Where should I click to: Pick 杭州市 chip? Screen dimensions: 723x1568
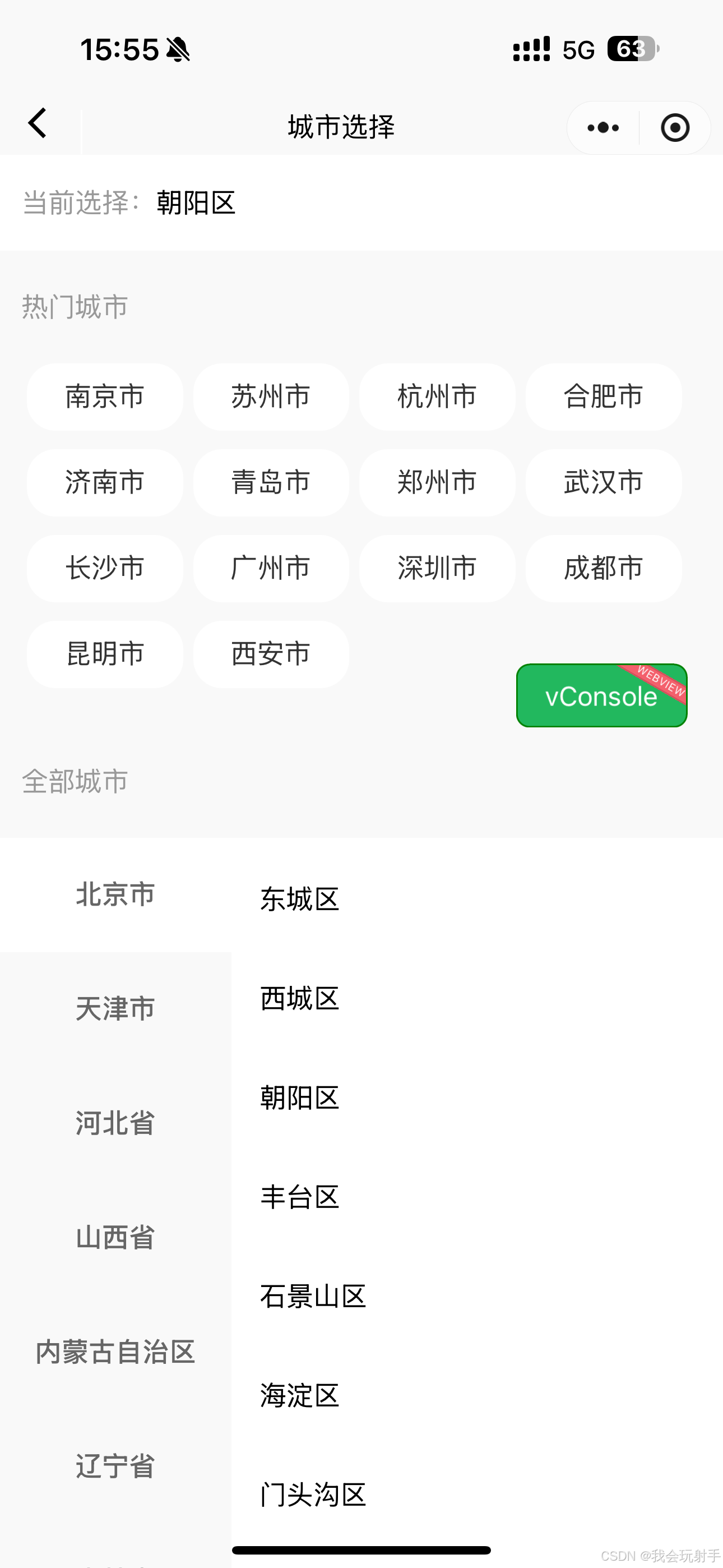(x=437, y=397)
